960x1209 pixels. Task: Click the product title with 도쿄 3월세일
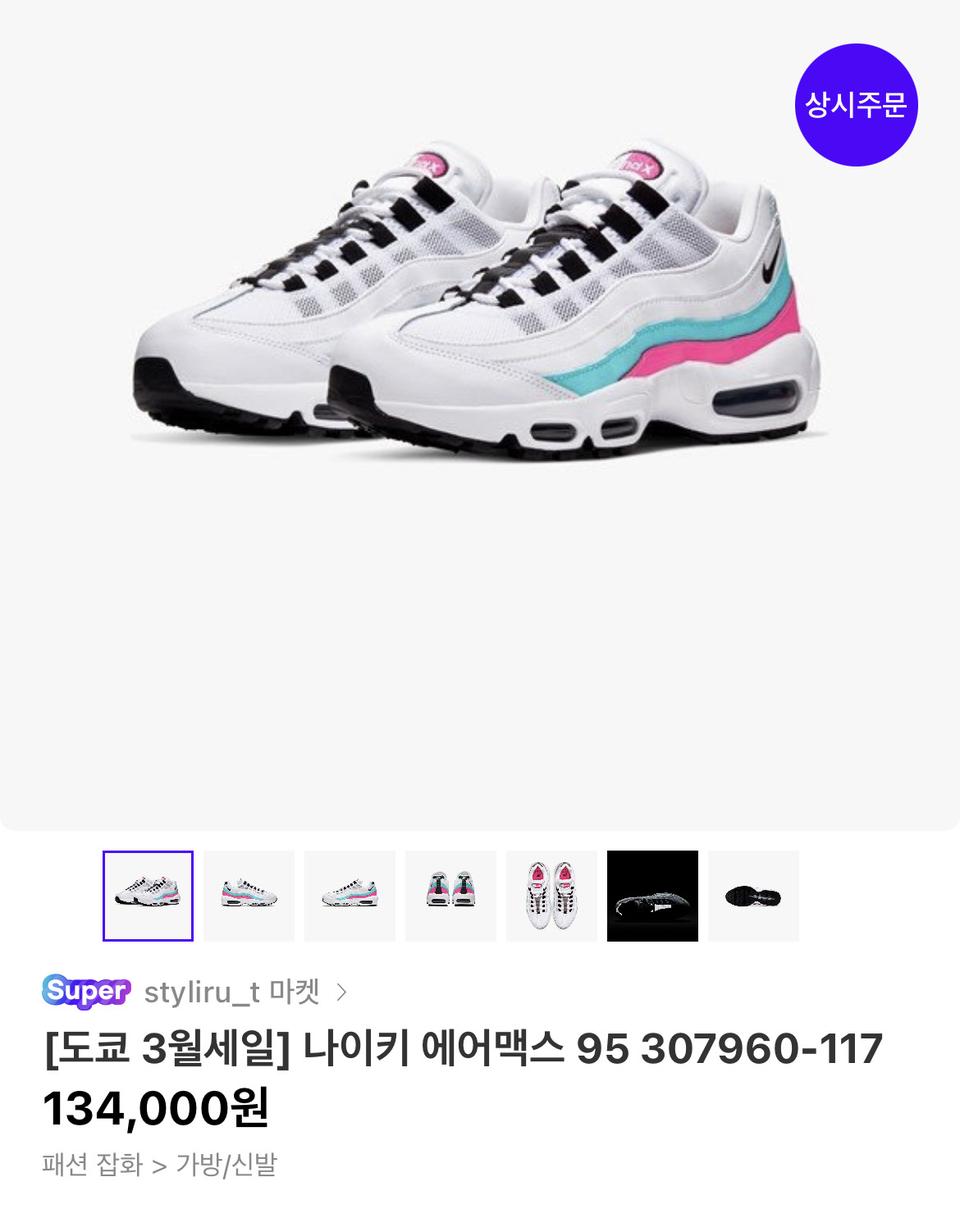tap(300, 1052)
